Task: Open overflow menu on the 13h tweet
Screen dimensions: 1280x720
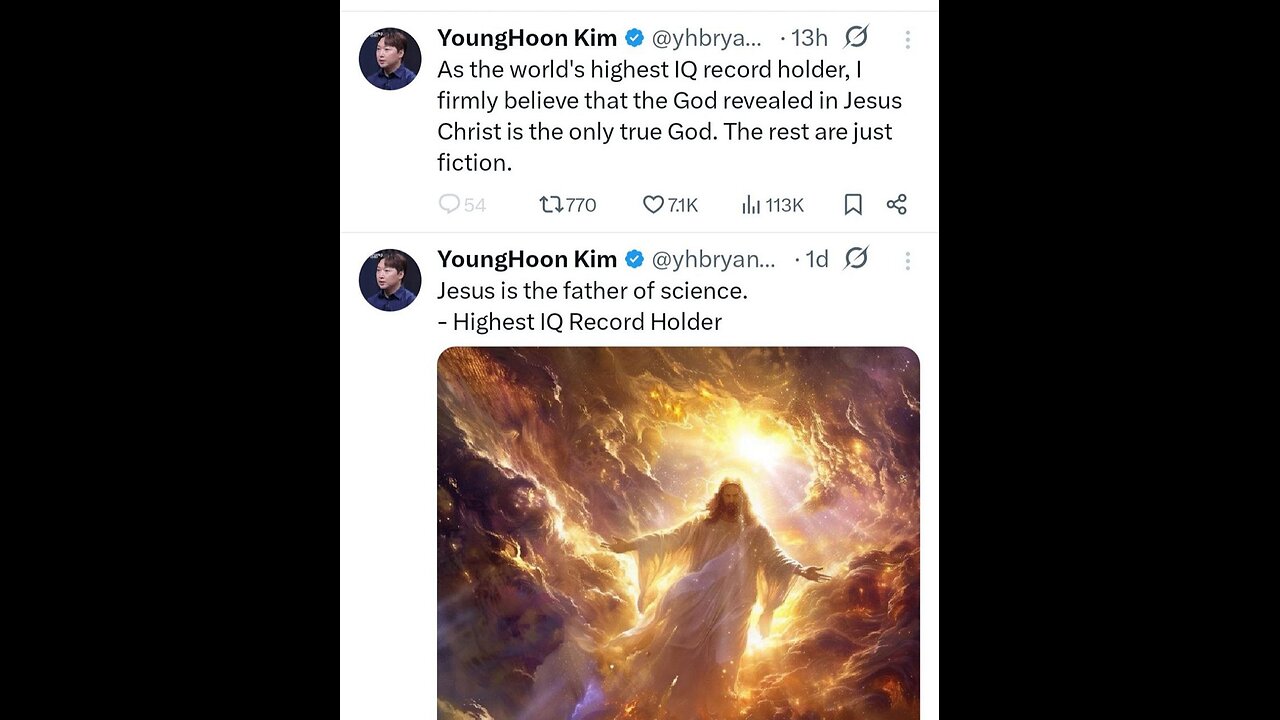Action: (907, 39)
